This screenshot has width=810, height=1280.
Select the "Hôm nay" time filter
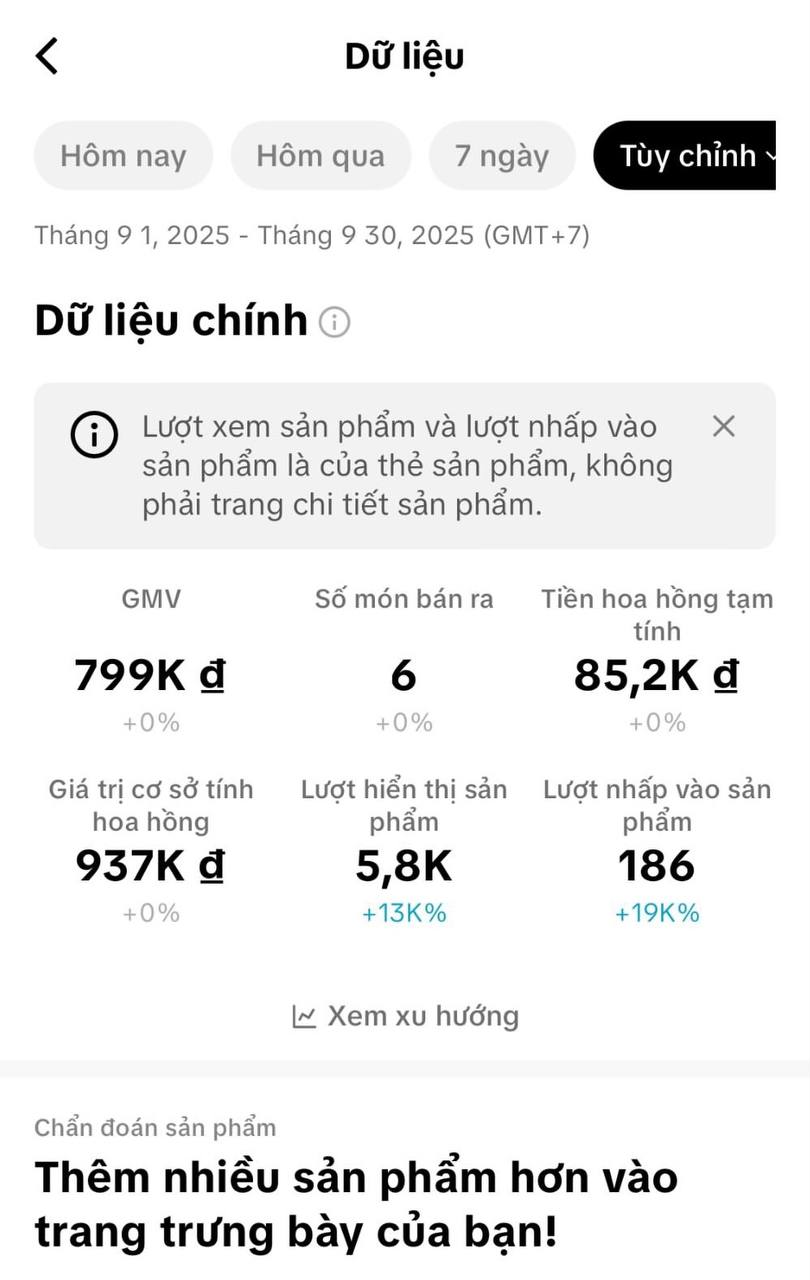123,155
